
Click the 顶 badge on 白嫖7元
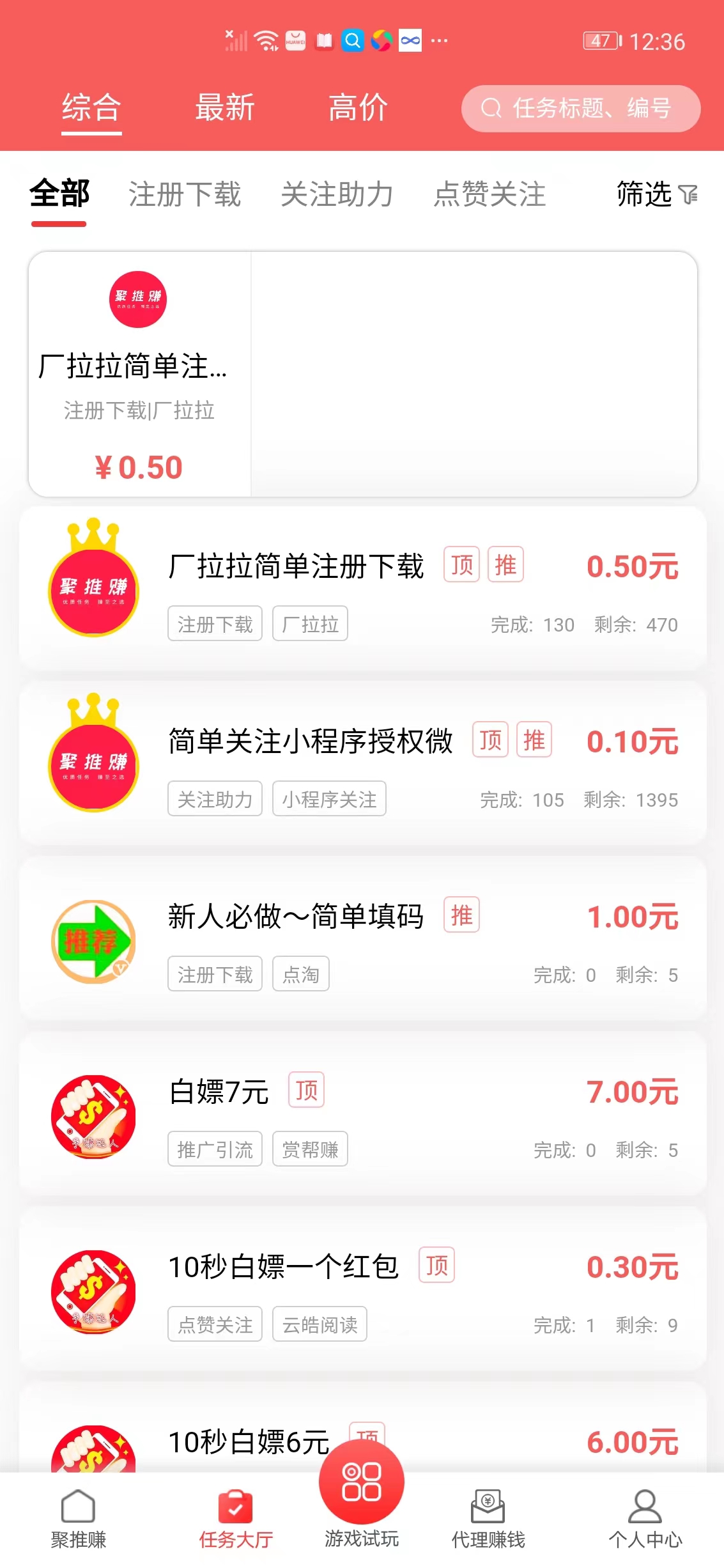pos(307,1091)
